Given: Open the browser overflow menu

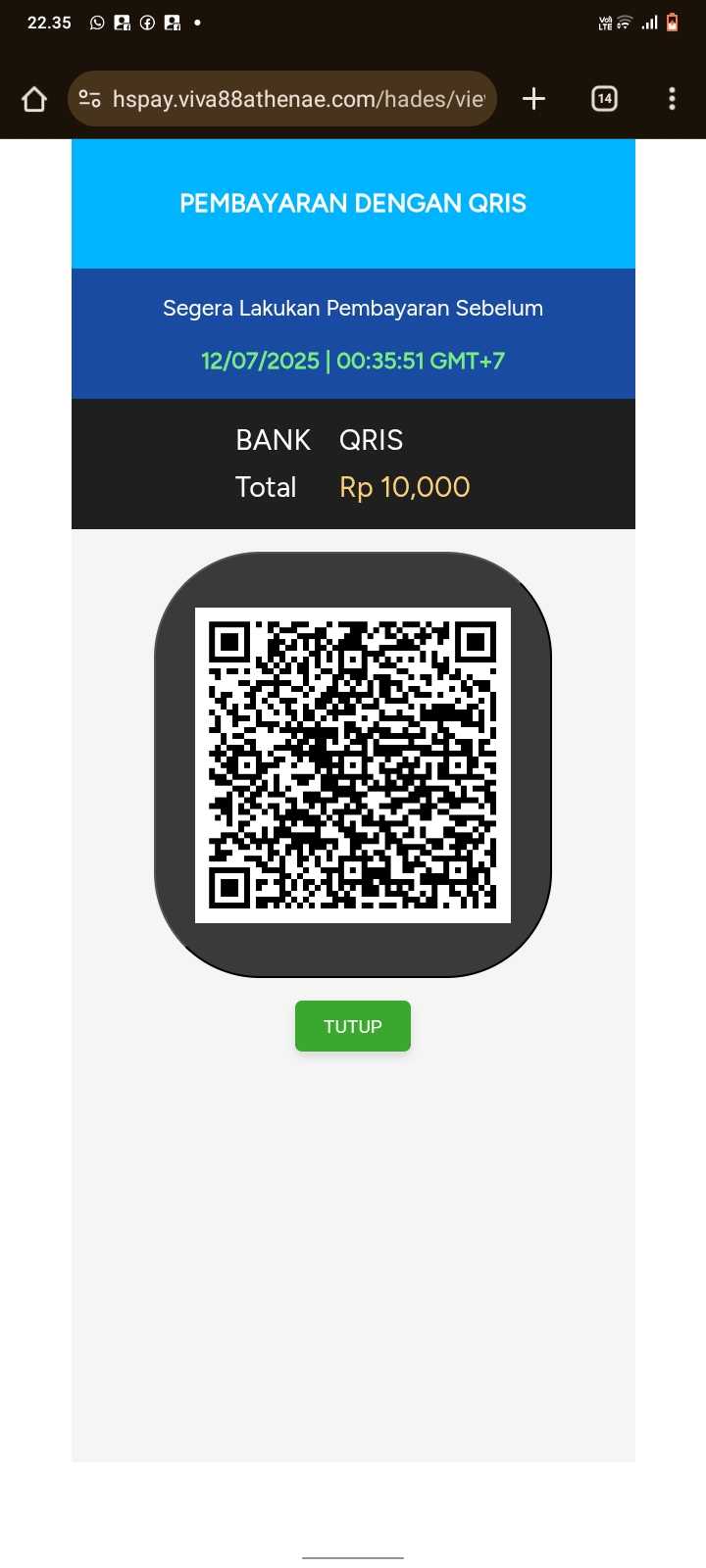Looking at the screenshot, I should (x=672, y=99).
